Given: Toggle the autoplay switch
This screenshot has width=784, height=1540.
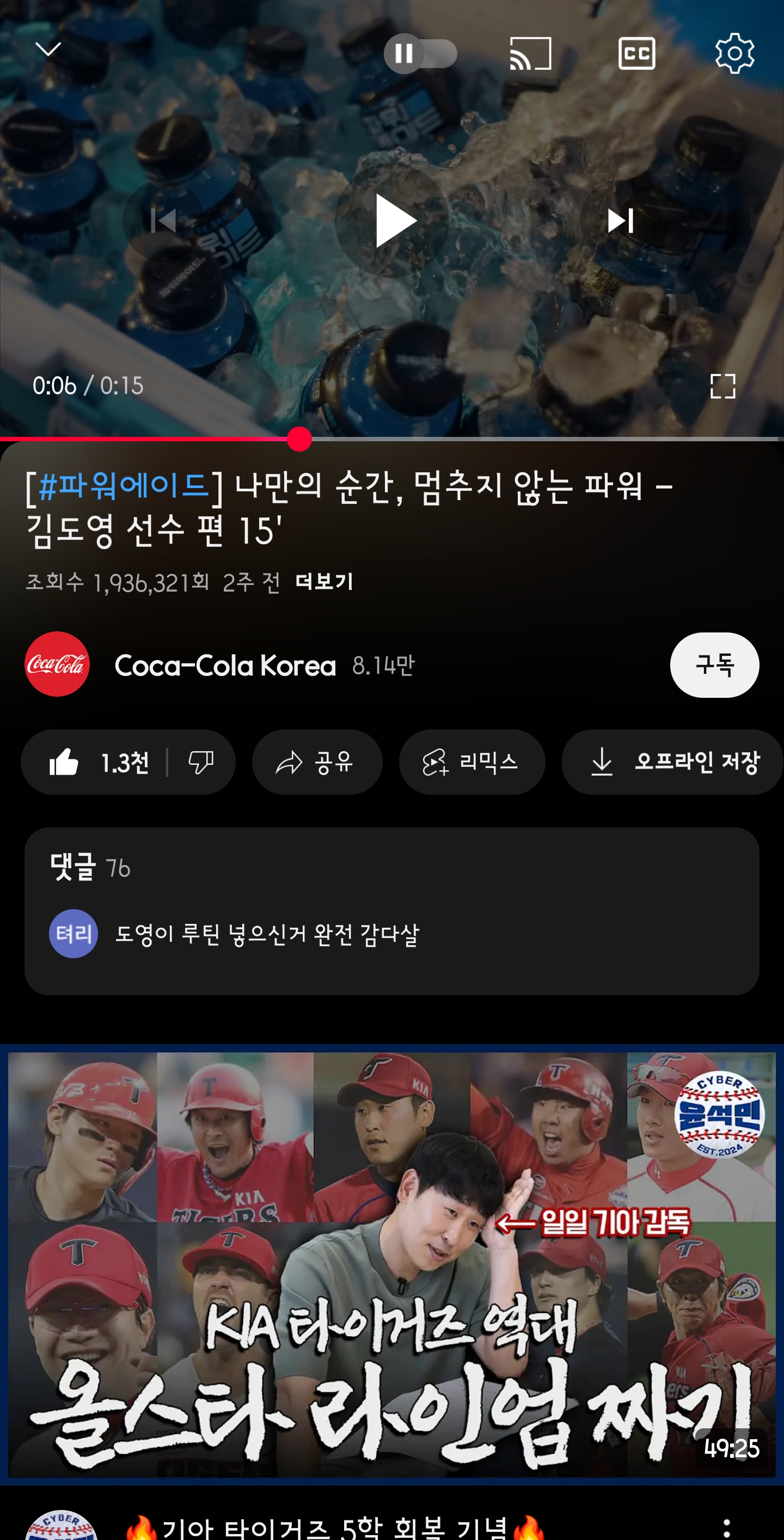Looking at the screenshot, I should coord(420,54).
